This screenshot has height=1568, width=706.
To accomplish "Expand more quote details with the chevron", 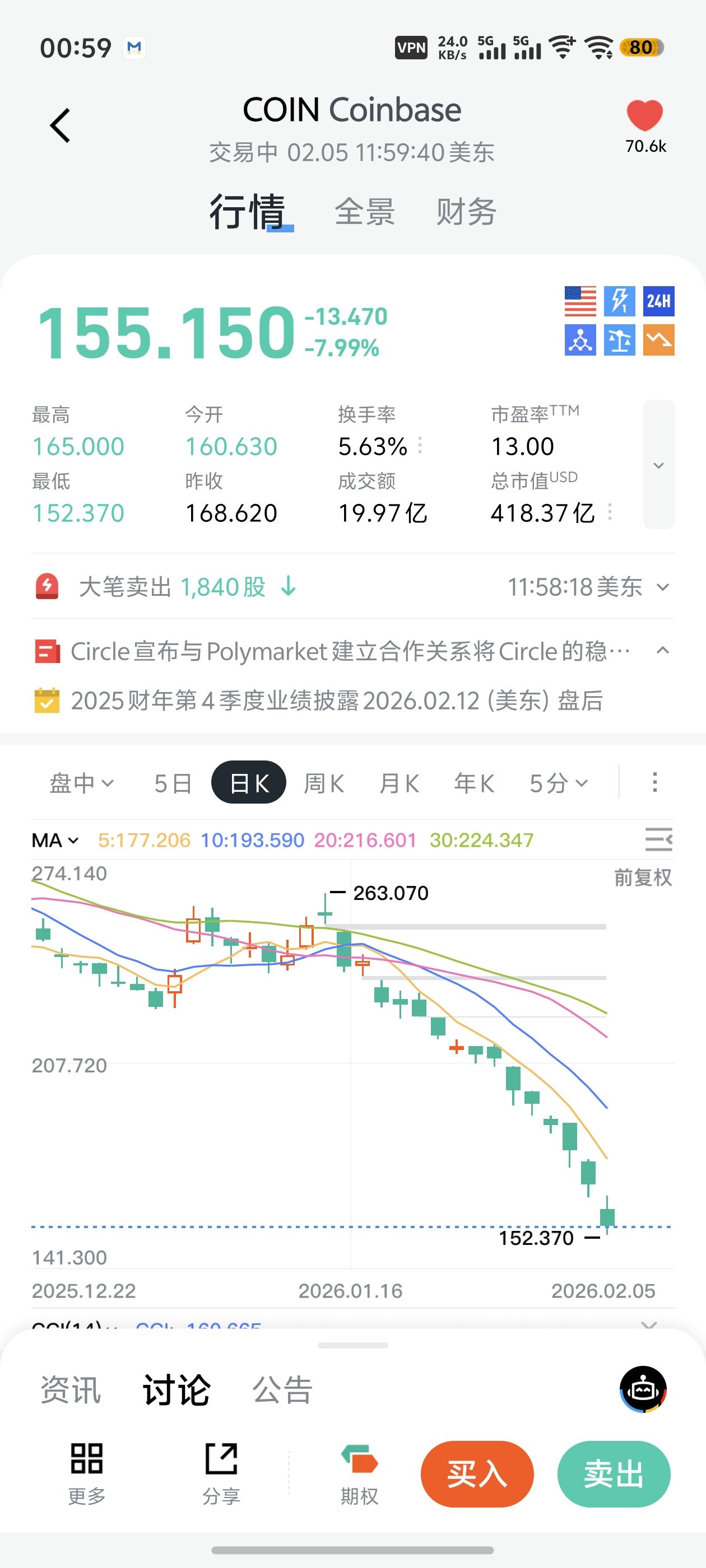I will pos(658,465).
